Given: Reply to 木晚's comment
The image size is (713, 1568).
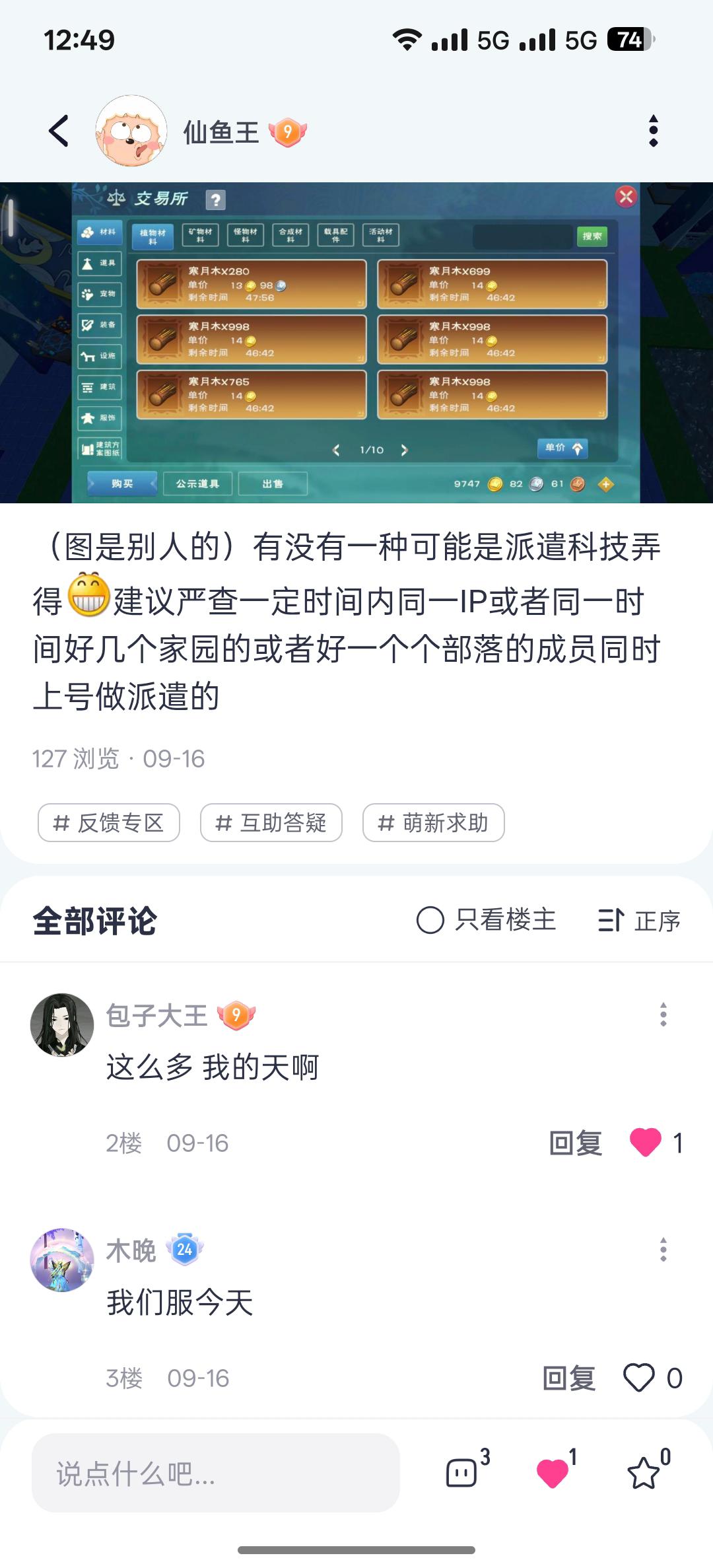Looking at the screenshot, I should [x=568, y=1378].
